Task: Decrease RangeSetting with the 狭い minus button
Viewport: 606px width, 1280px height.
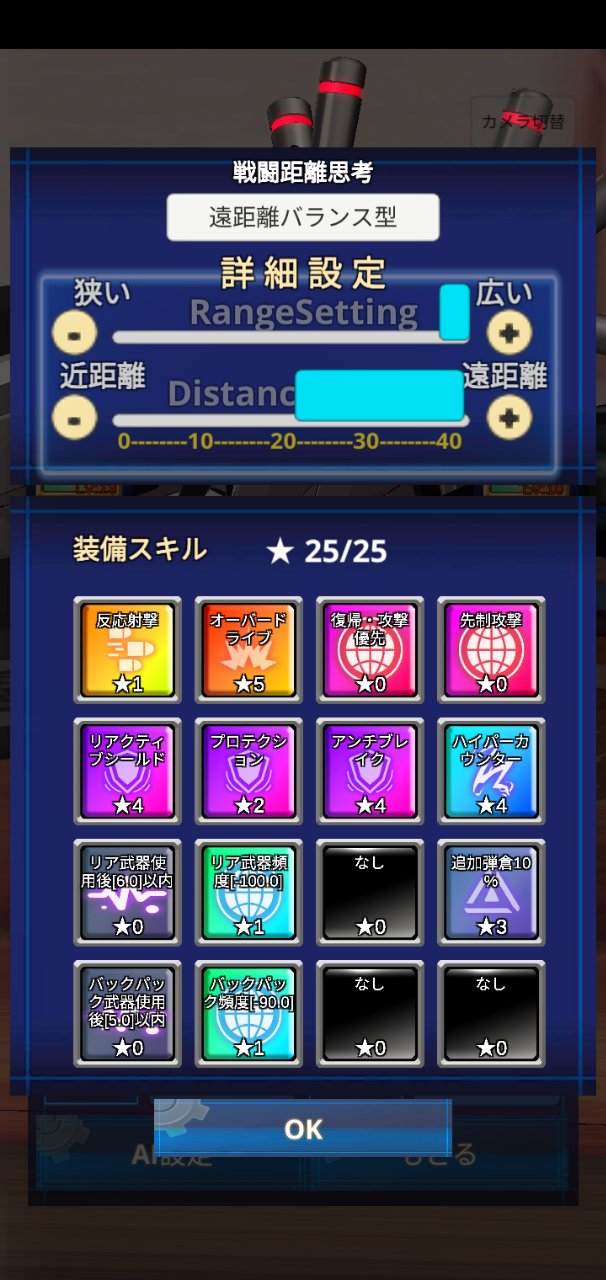Action: coord(75,332)
